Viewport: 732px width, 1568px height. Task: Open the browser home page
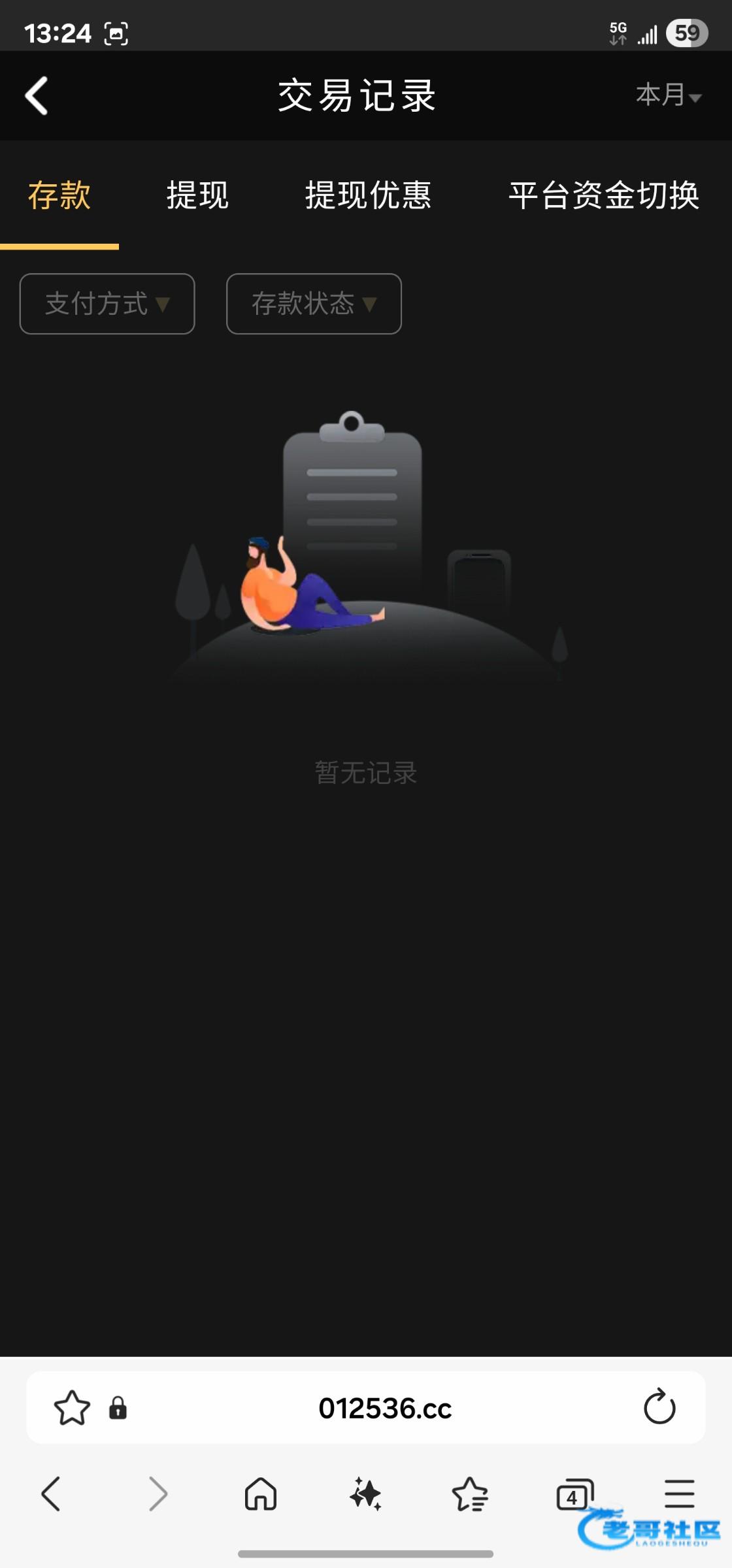[261, 1494]
